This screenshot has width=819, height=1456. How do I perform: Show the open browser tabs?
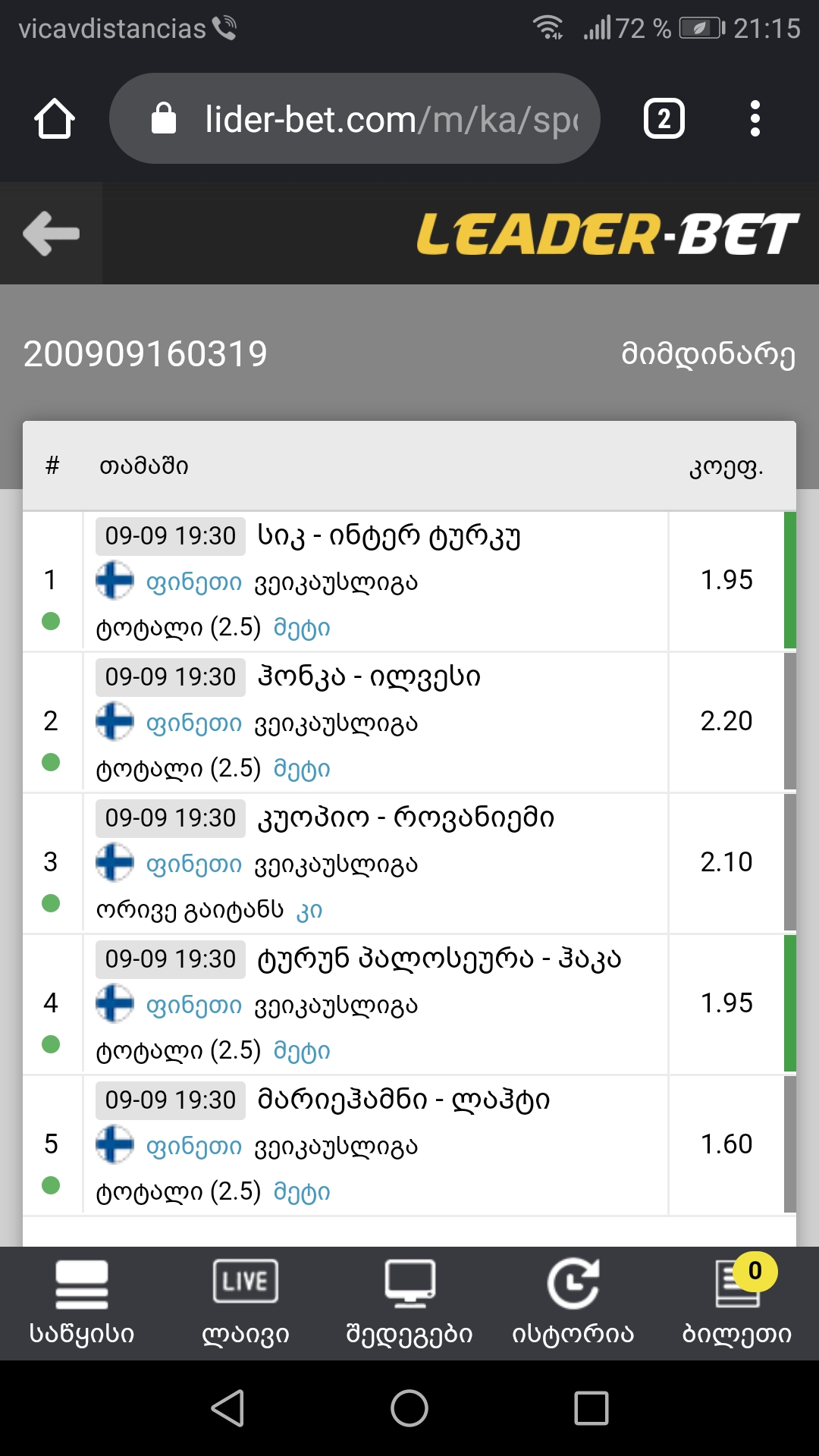(x=664, y=119)
